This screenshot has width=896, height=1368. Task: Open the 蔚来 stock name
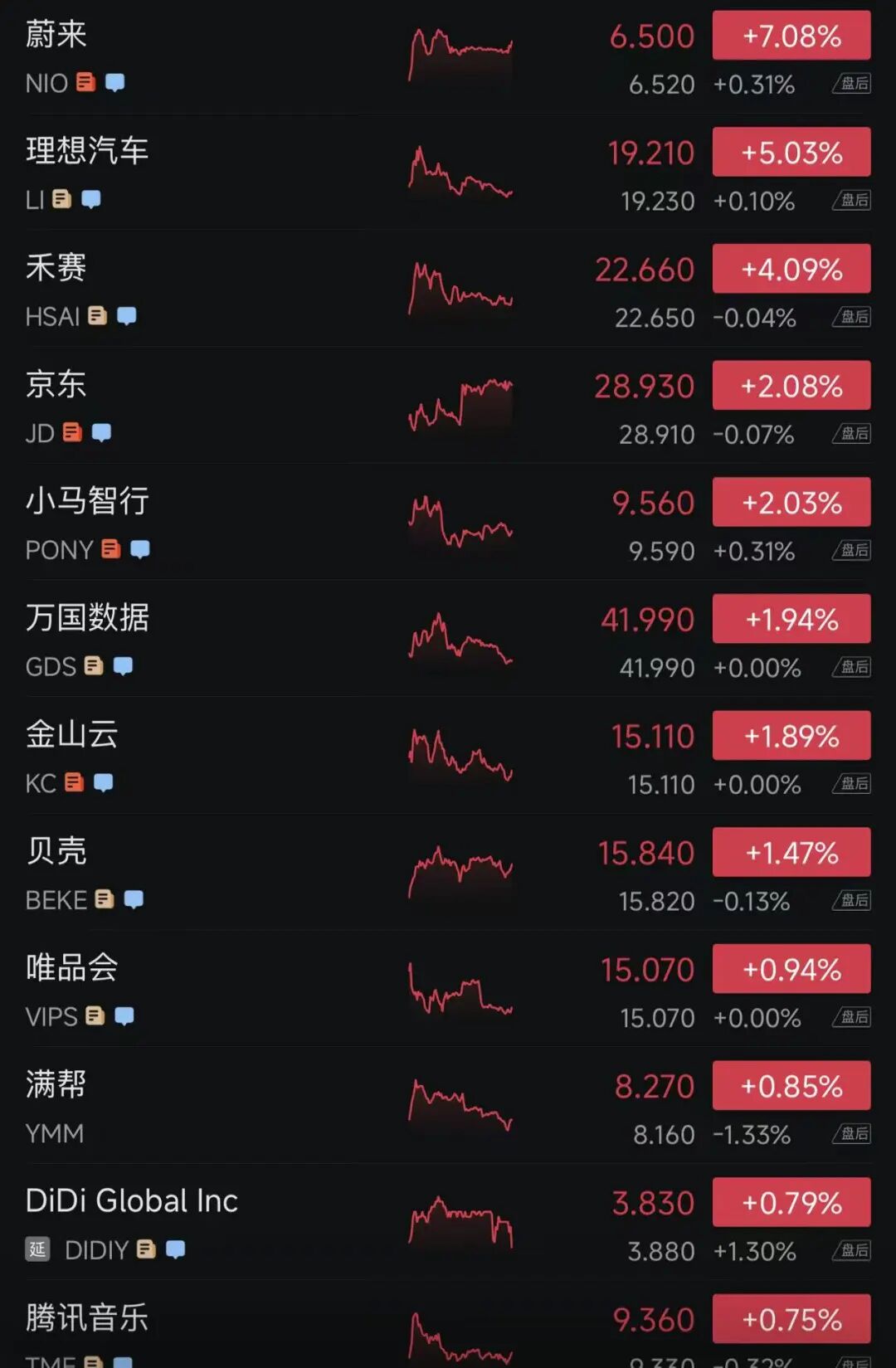54,35
